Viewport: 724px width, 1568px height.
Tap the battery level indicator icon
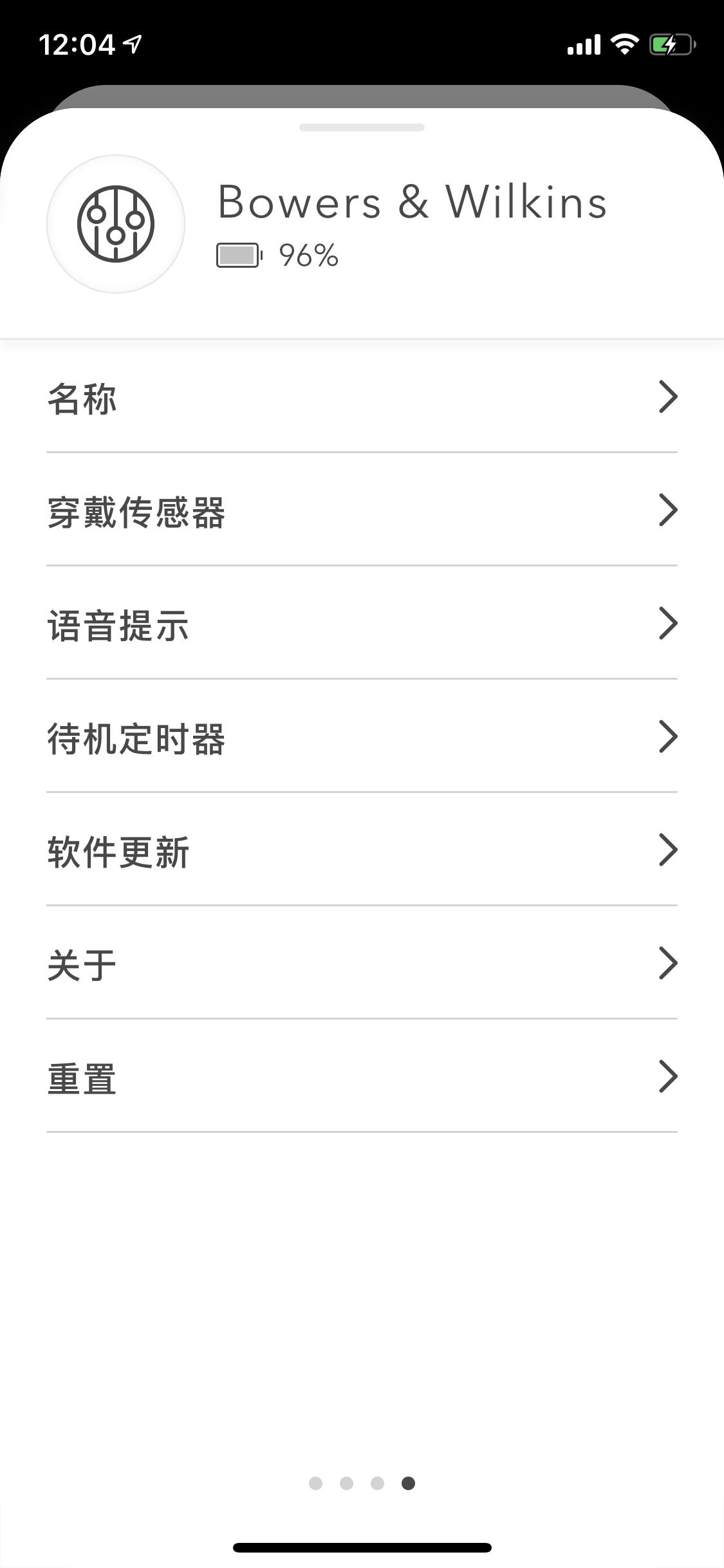point(238,255)
